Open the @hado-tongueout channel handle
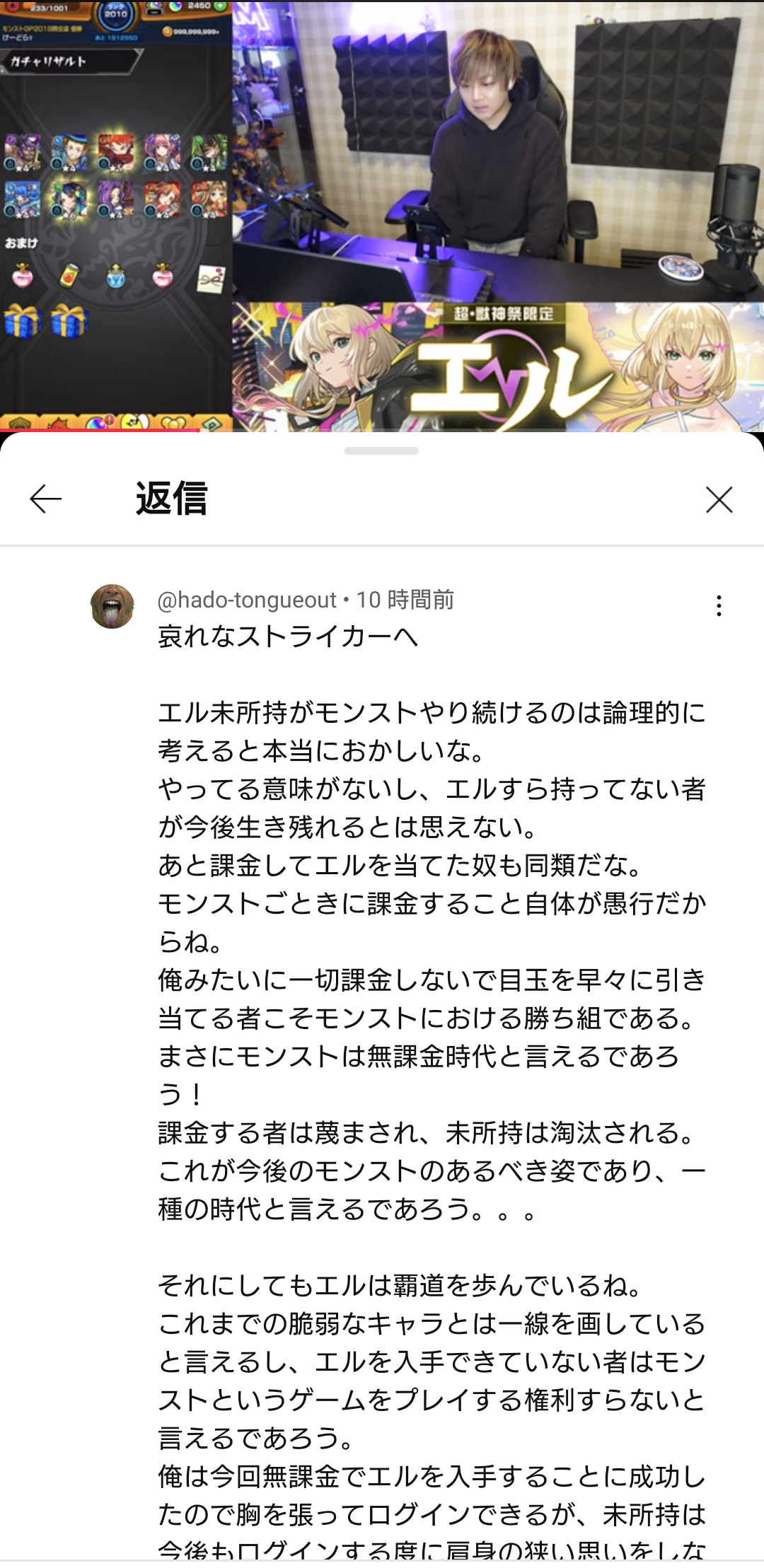Image resolution: width=764 pixels, height=1568 pixels. tap(247, 600)
